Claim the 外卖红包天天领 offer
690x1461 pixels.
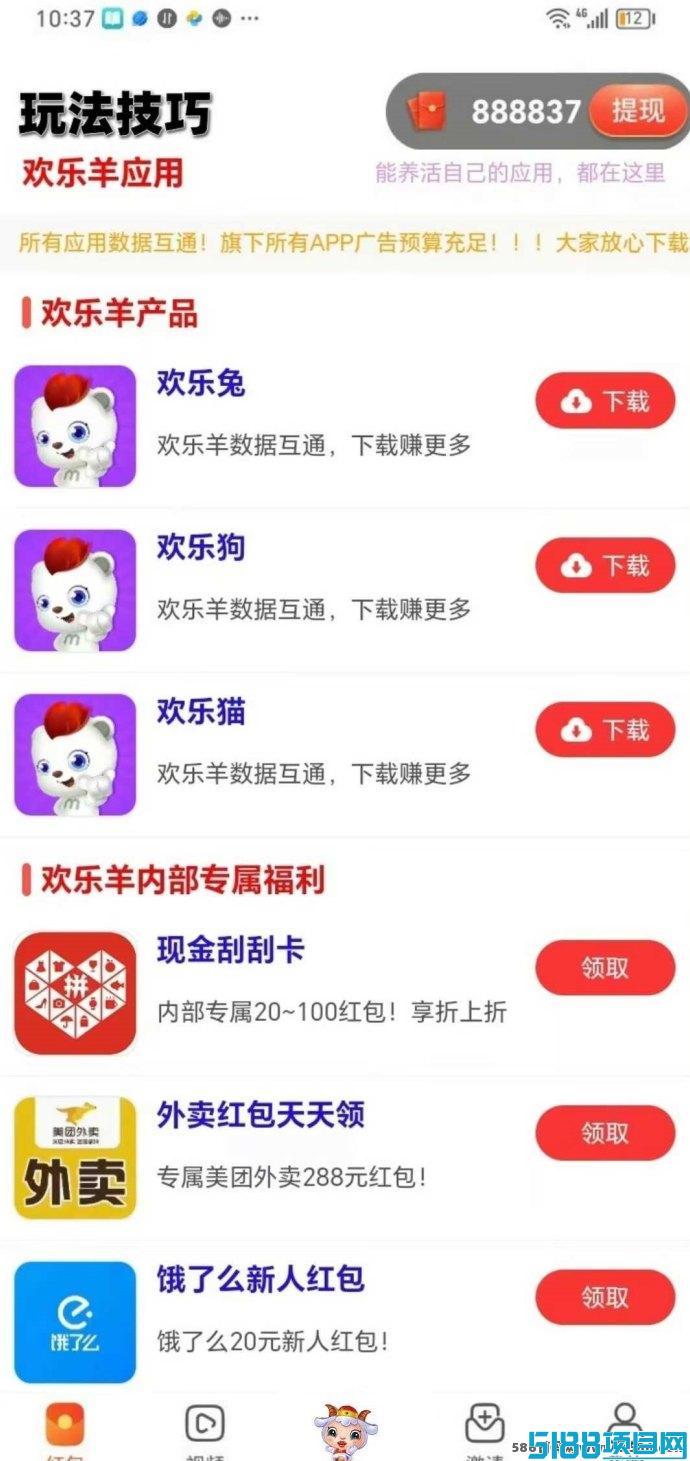click(x=606, y=1133)
